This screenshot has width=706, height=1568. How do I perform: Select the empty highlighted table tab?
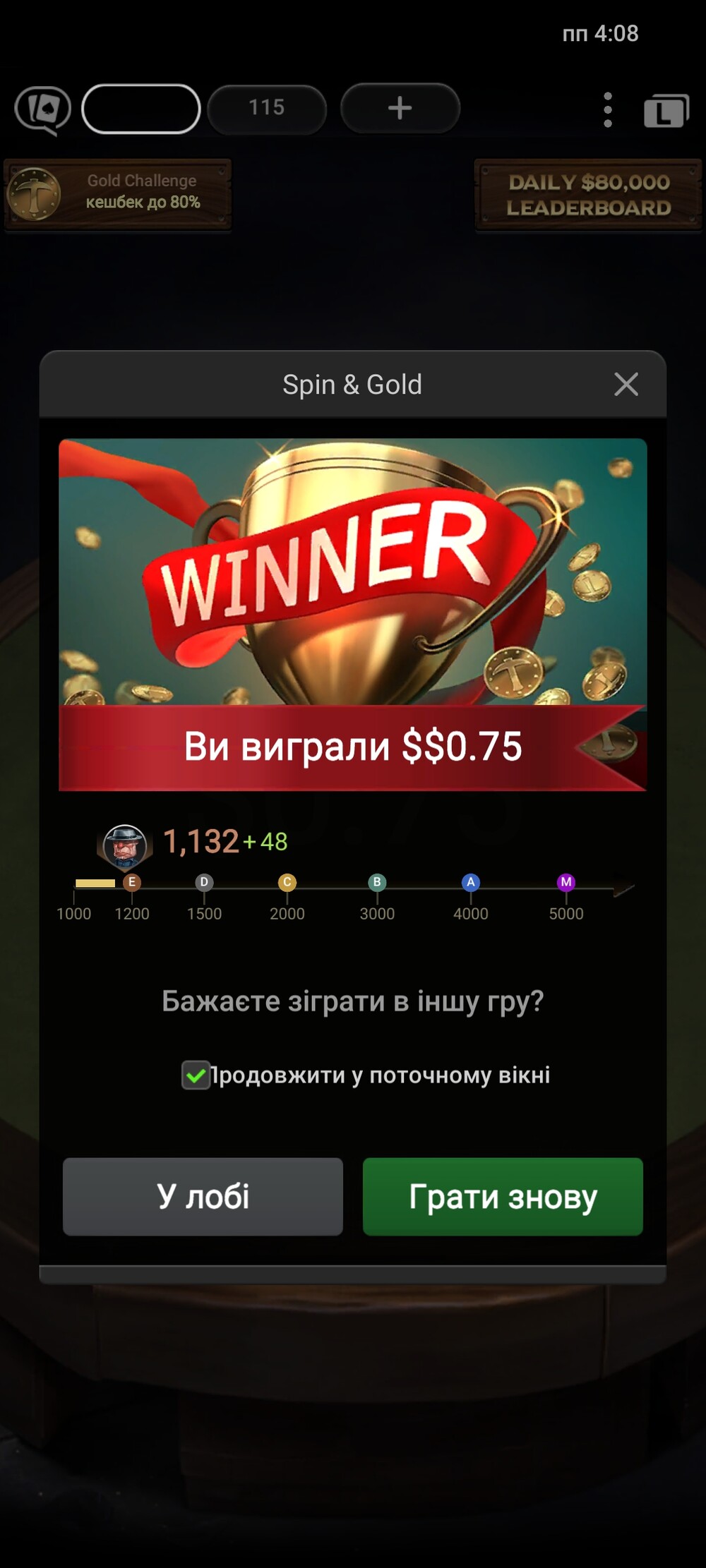point(141,109)
